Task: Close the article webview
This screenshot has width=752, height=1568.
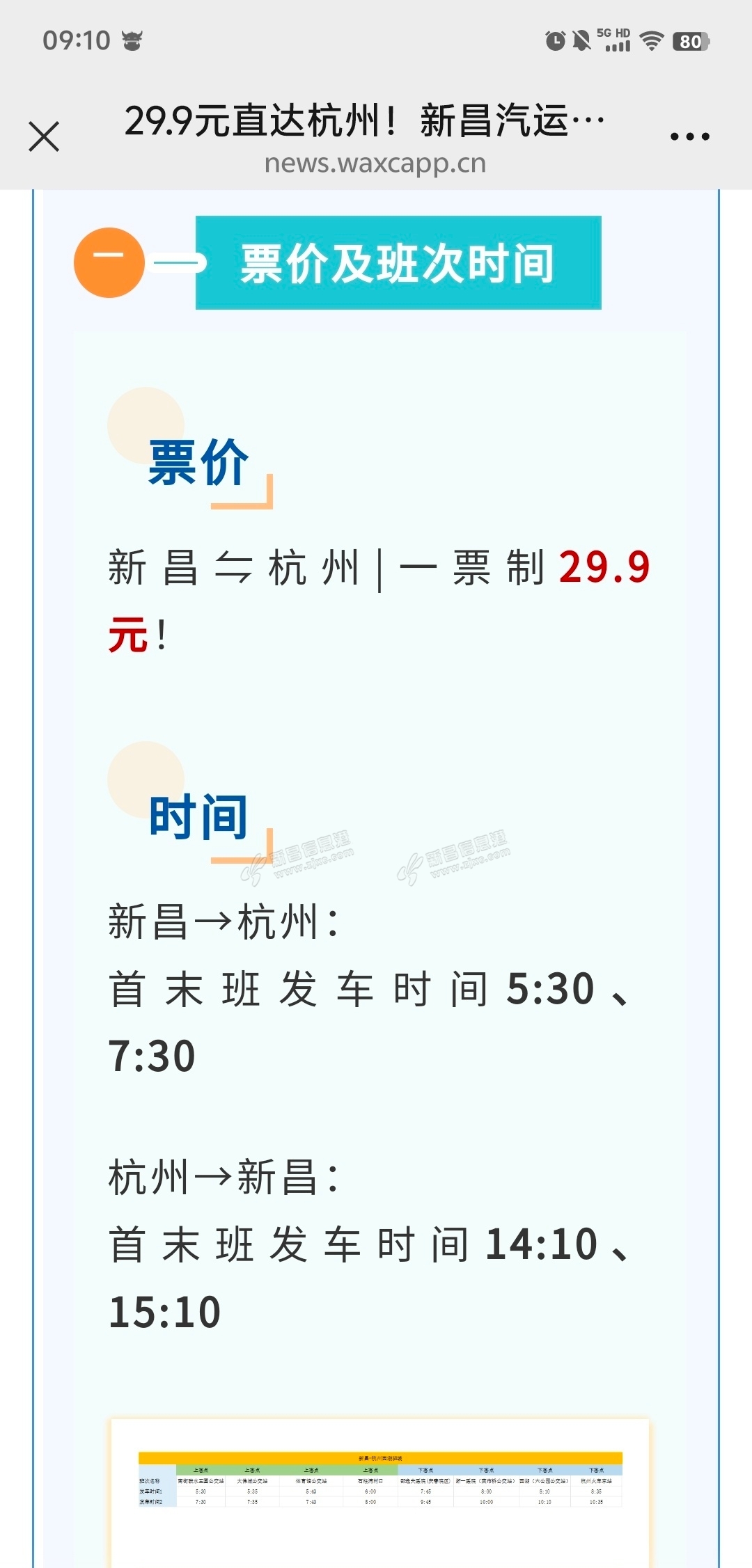Action: (x=44, y=136)
